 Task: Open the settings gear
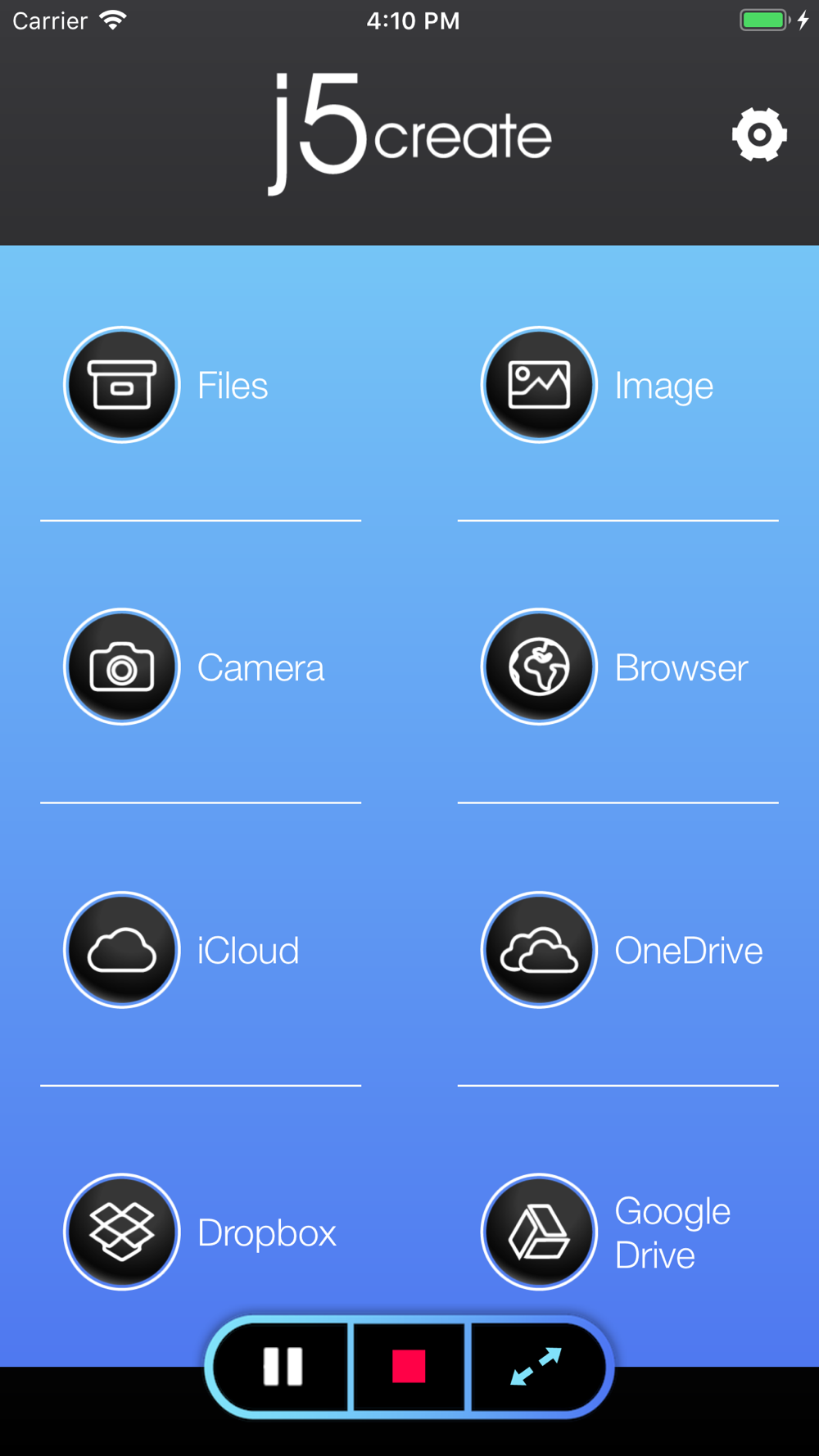759,134
